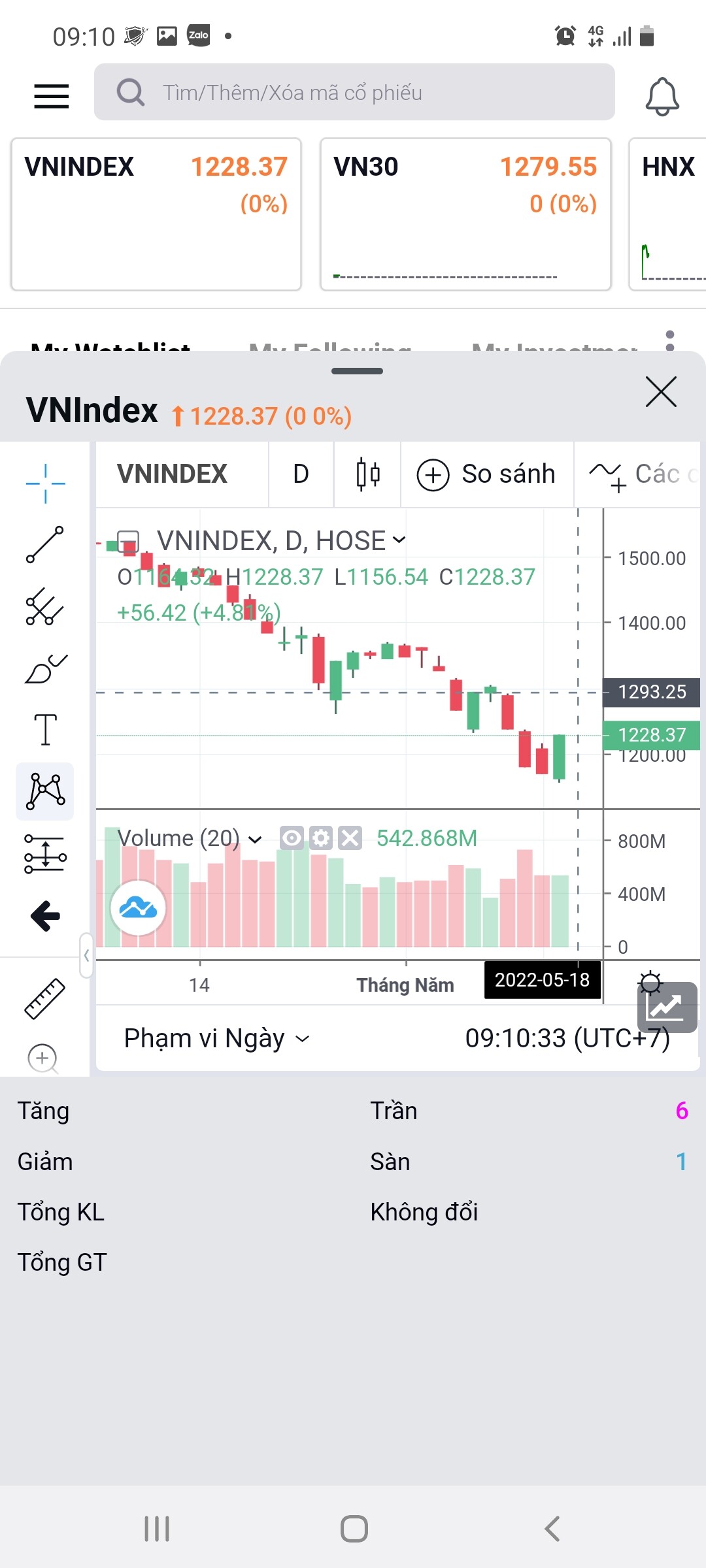Screen dimensions: 706x1568
Task: Change the VNINDEX chart symbol
Action: (x=173, y=474)
